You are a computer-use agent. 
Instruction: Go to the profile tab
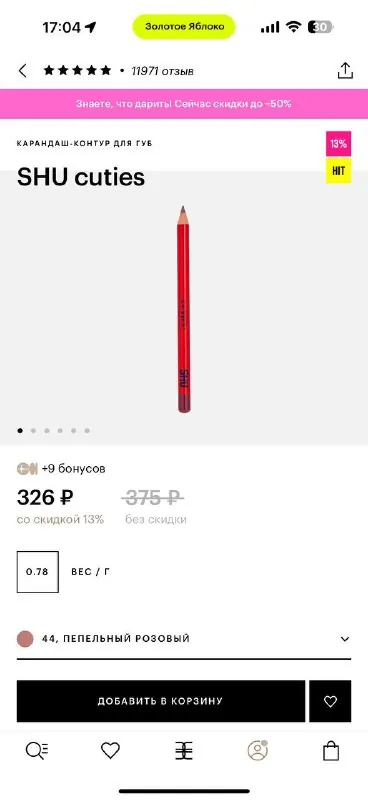pos(258,751)
